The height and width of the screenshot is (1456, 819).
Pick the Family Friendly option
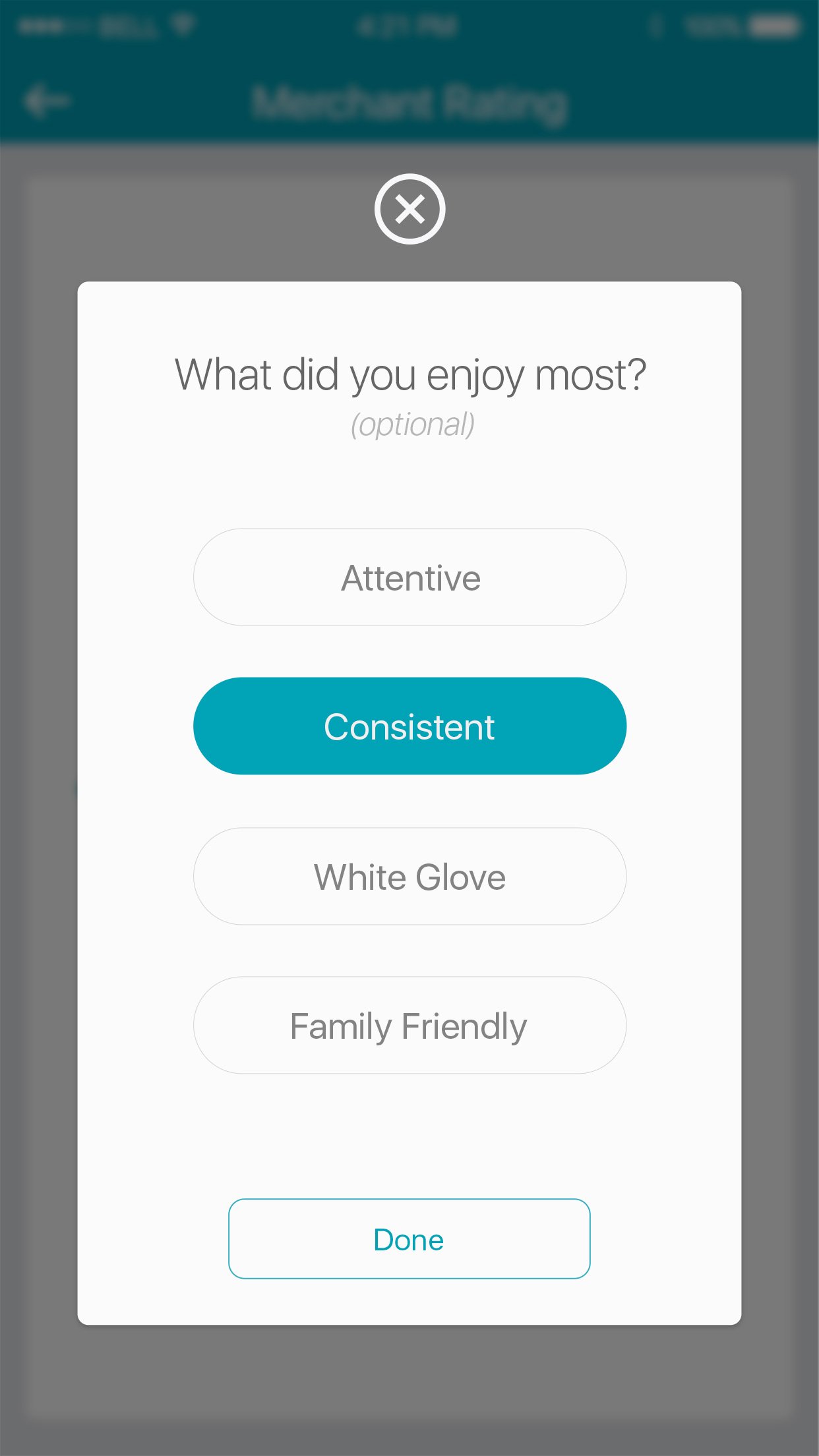[409, 1026]
